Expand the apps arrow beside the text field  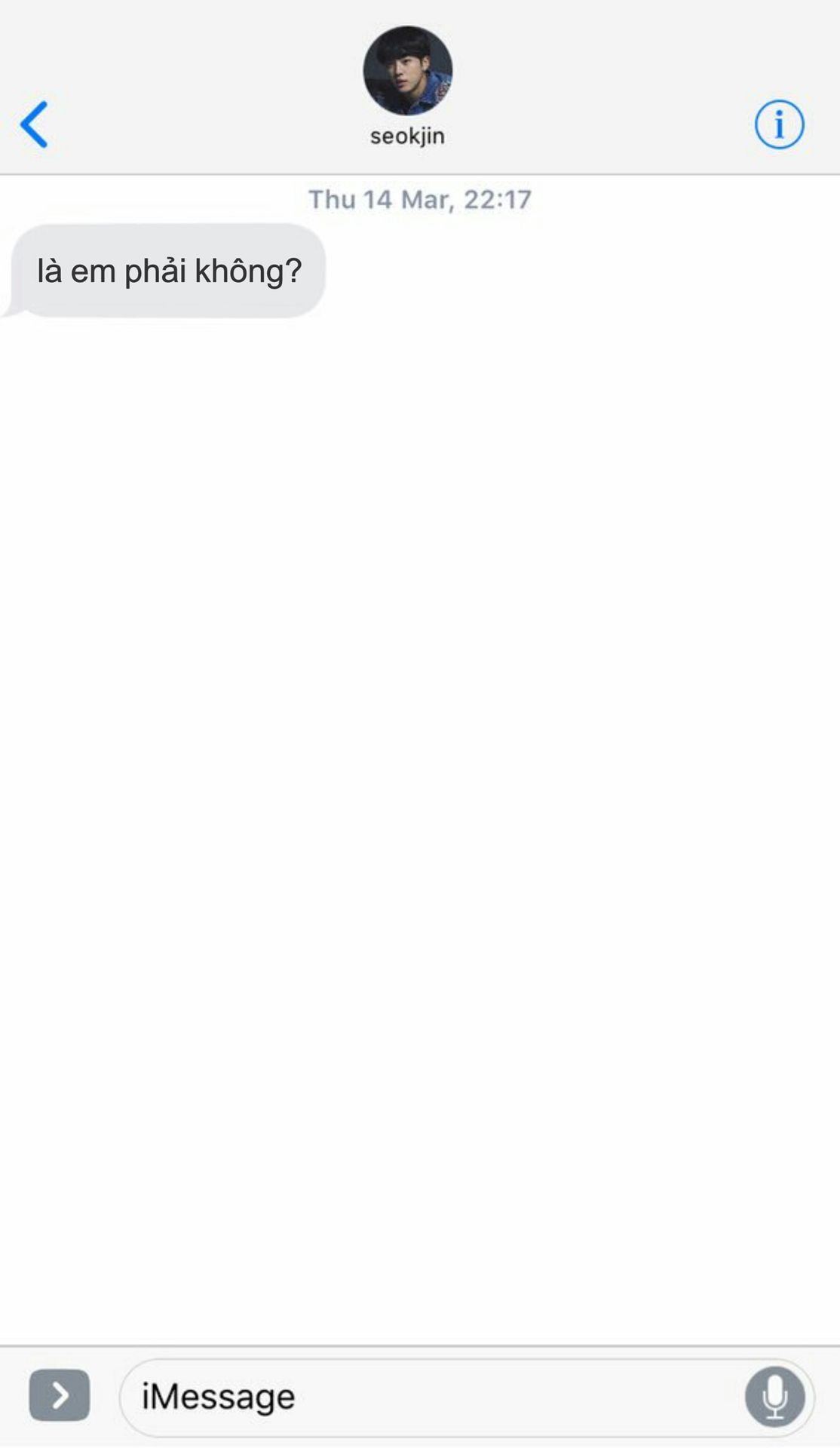click(60, 1396)
